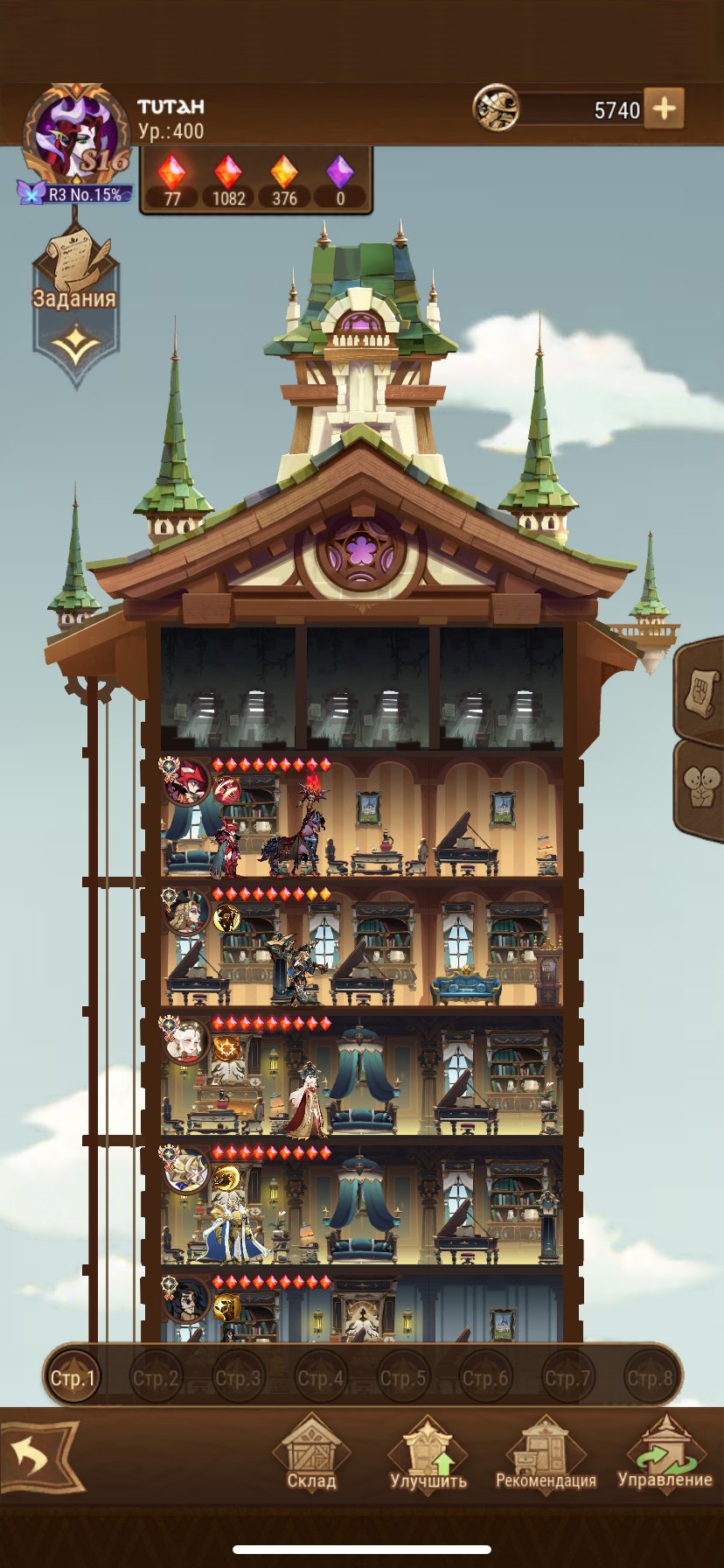Image resolution: width=724 pixels, height=1568 pixels.
Task: Switch to page Стр.4
Action: [x=320, y=1378]
